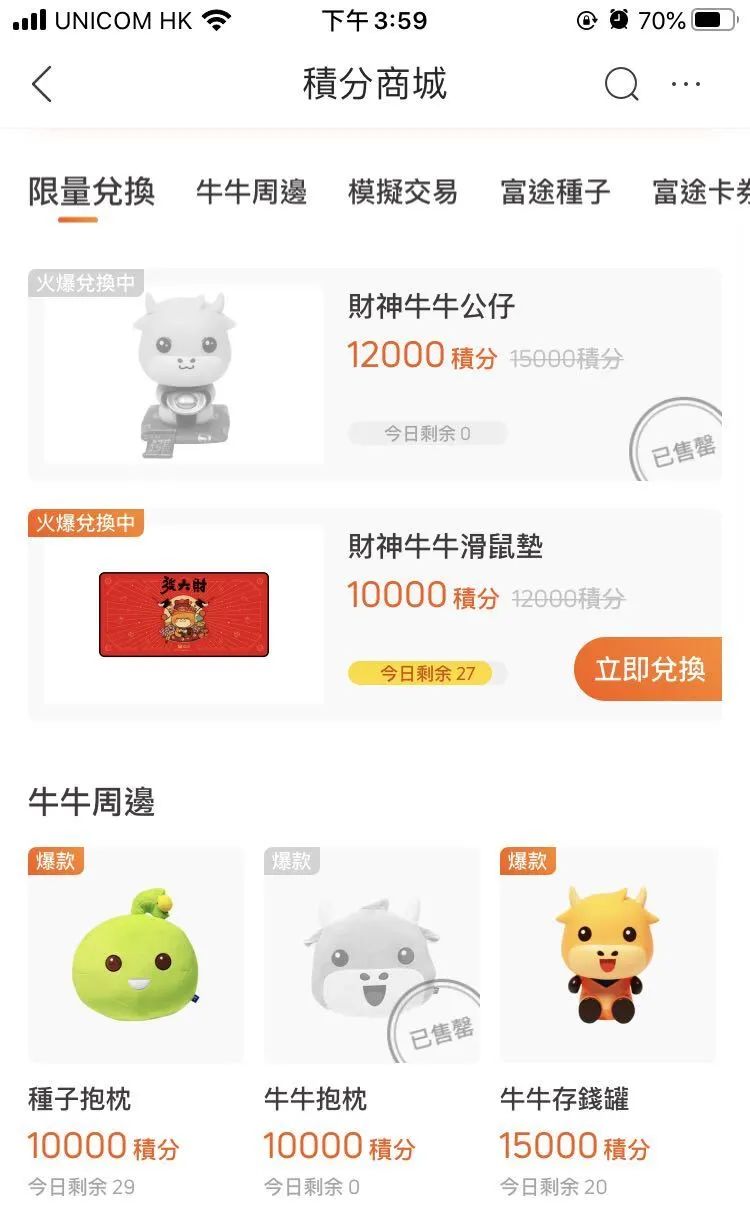Open the search icon in the header

[621, 85]
